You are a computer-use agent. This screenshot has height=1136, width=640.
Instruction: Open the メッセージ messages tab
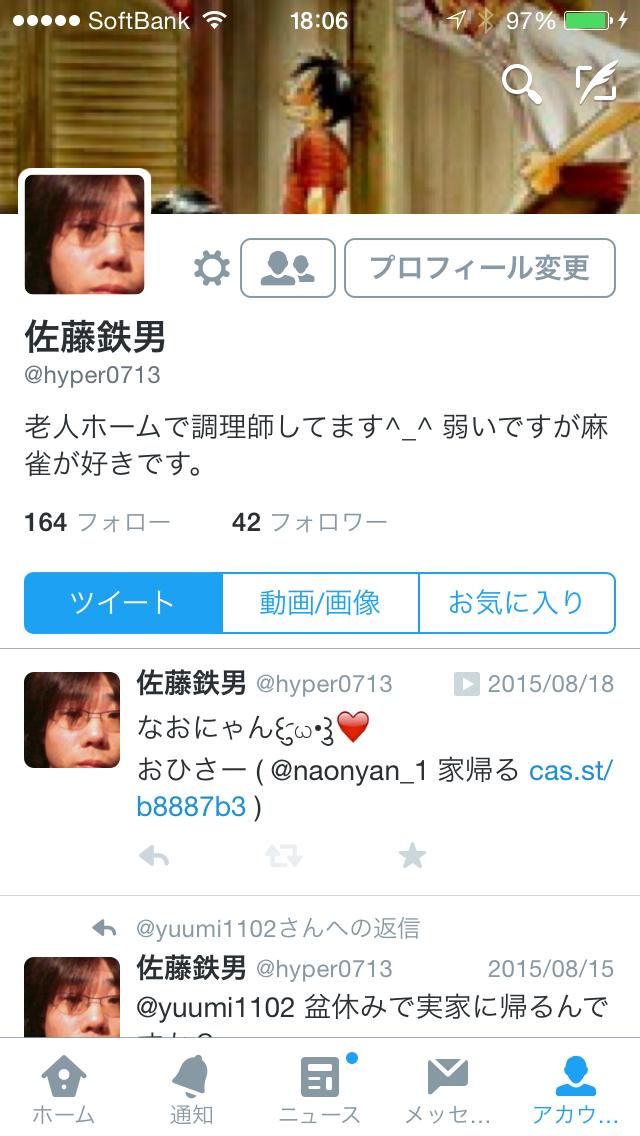pyautogui.click(x=447, y=1088)
